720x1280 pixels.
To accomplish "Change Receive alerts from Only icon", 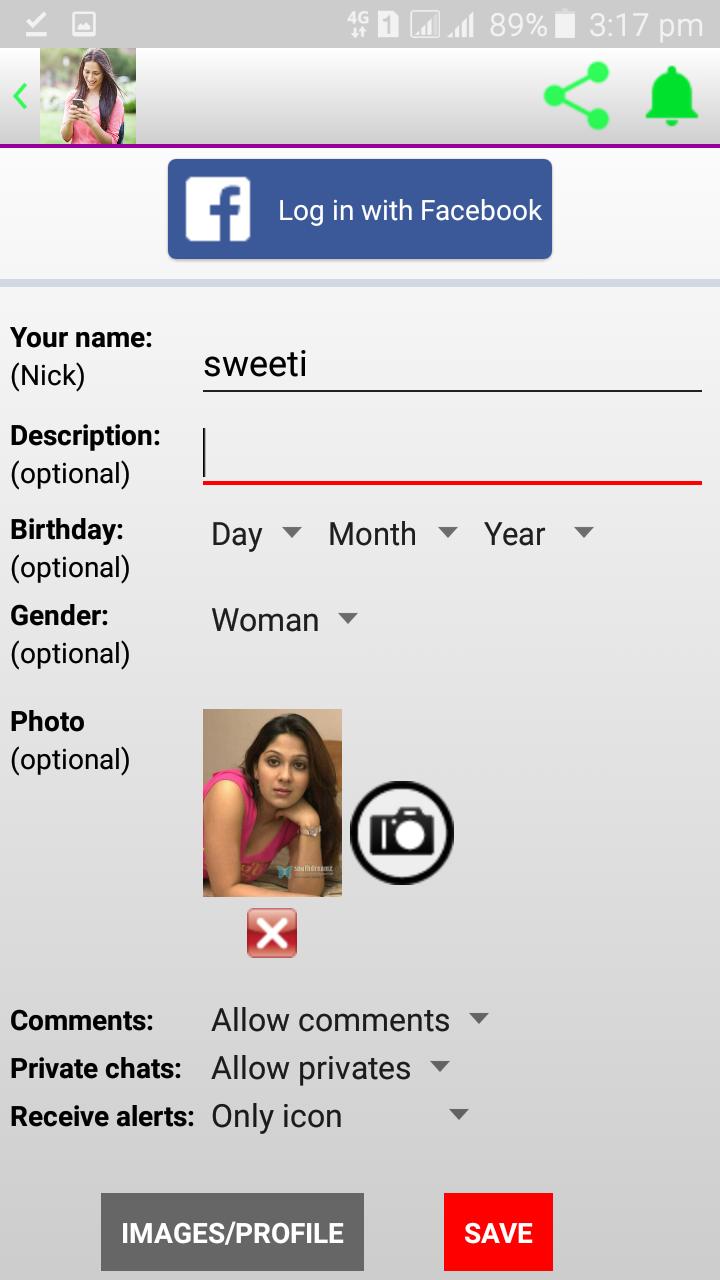I will coord(339,1116).
